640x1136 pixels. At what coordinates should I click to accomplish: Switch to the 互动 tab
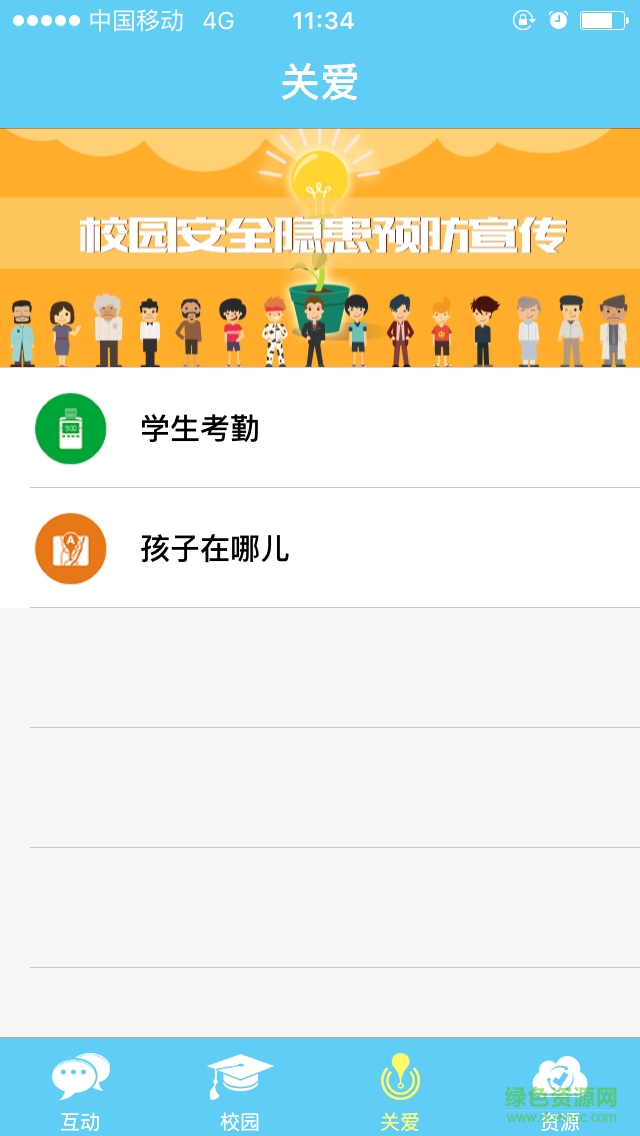pos(80,1090)
